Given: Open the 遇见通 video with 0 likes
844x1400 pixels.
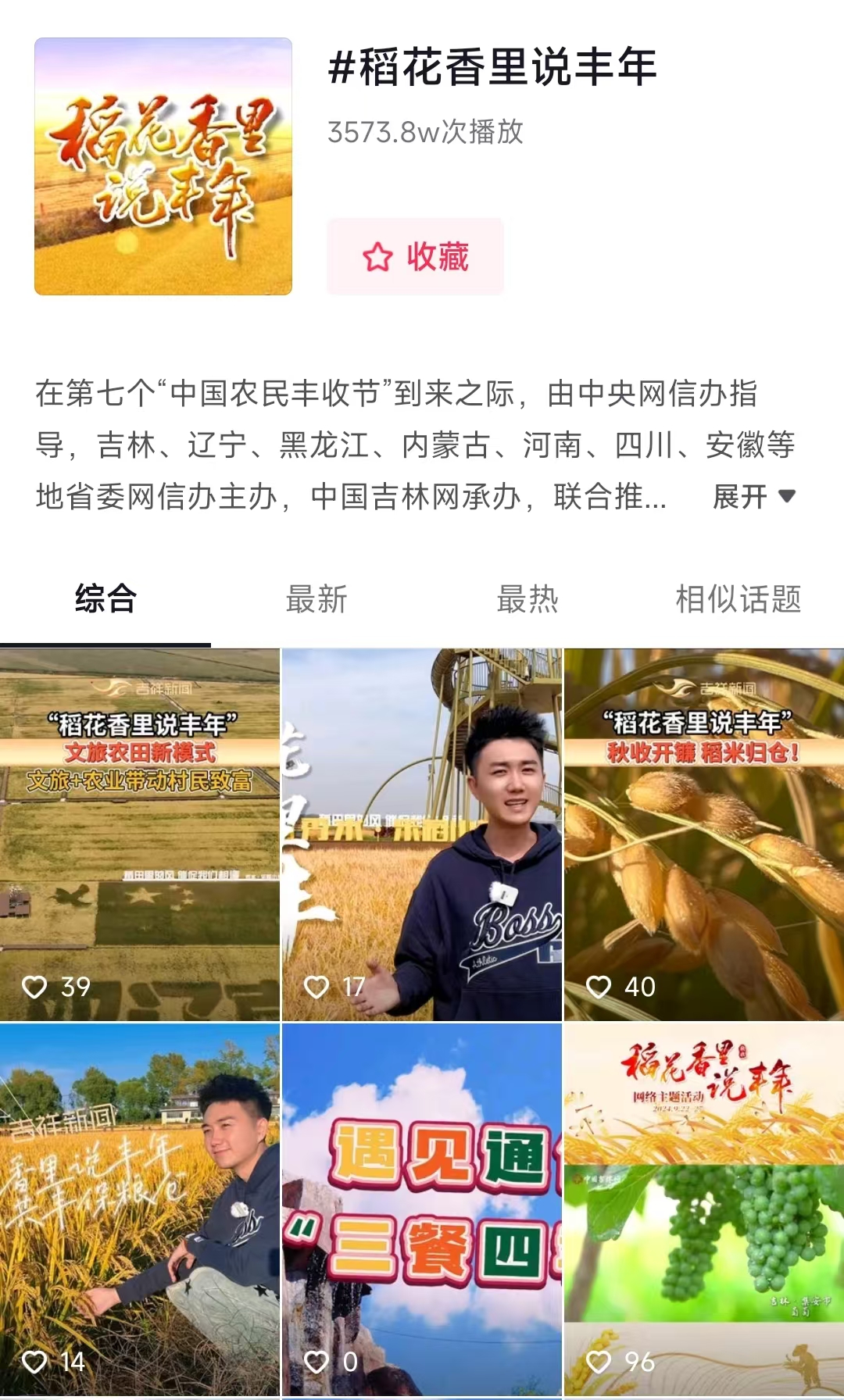Looking at the screenshot, I should [x=422, y=1209].
